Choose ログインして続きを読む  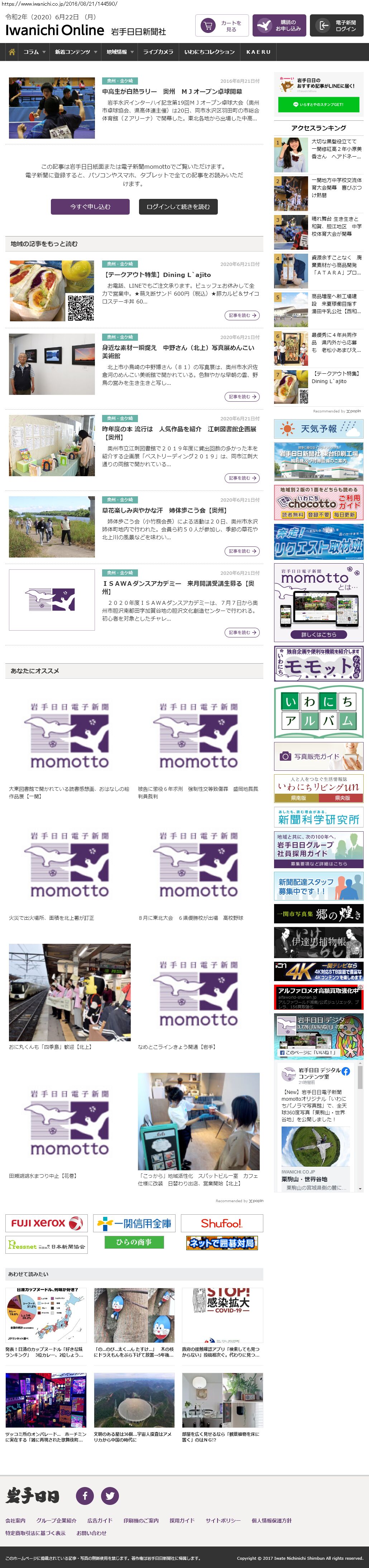coord(178,207)
